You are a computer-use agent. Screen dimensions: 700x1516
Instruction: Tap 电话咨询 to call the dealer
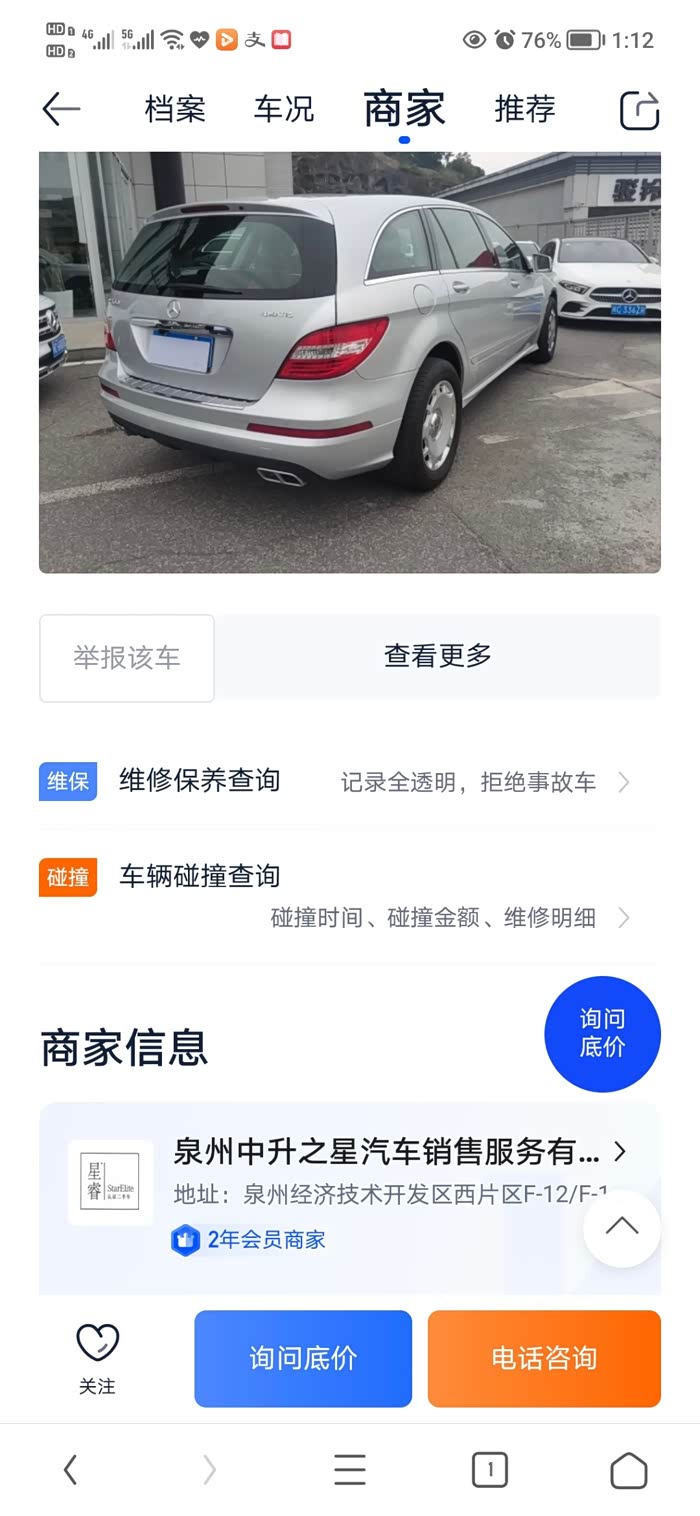coord(544,1358)
